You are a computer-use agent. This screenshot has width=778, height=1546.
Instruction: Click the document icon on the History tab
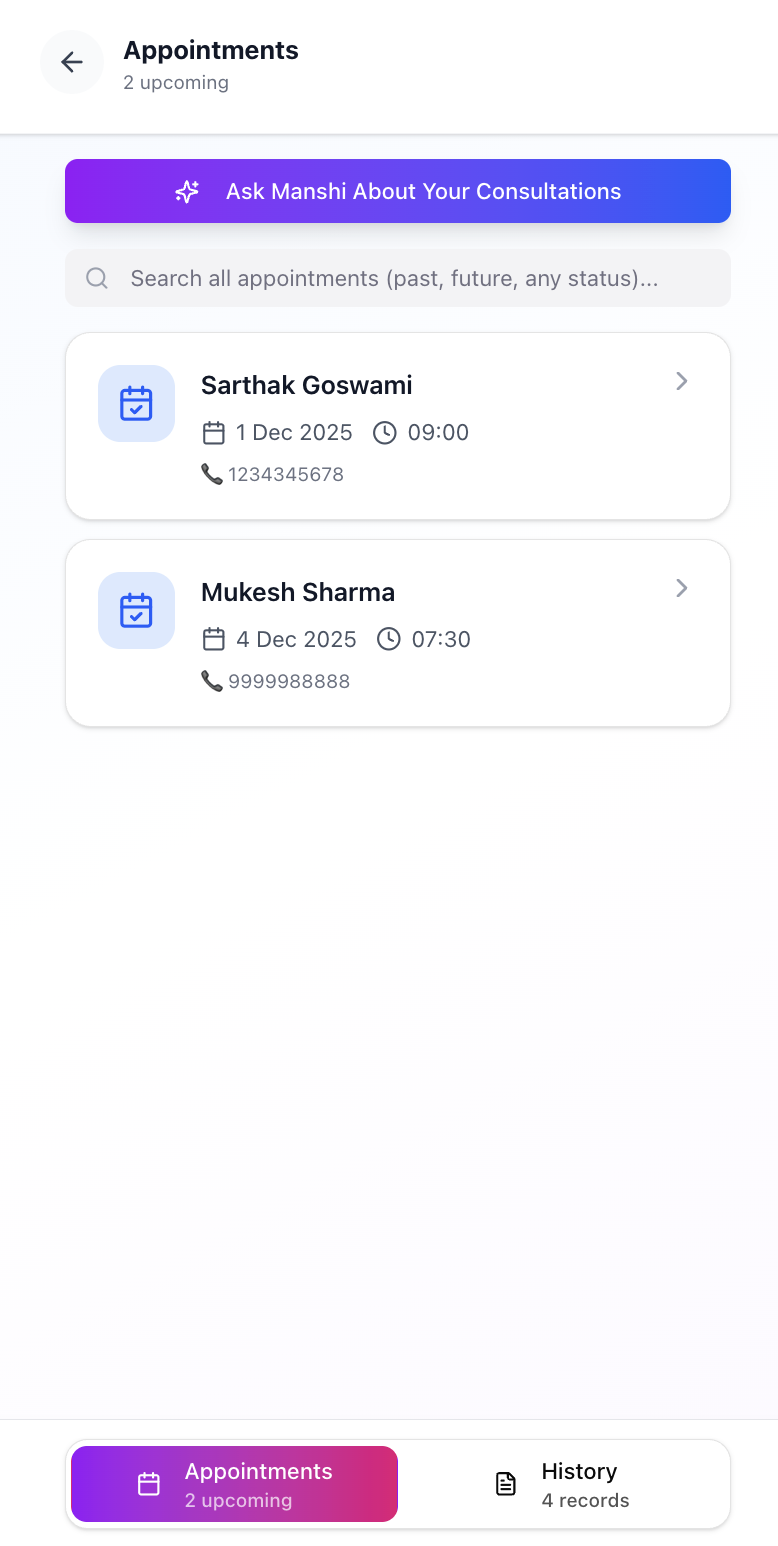click(x=506, y=1484)
